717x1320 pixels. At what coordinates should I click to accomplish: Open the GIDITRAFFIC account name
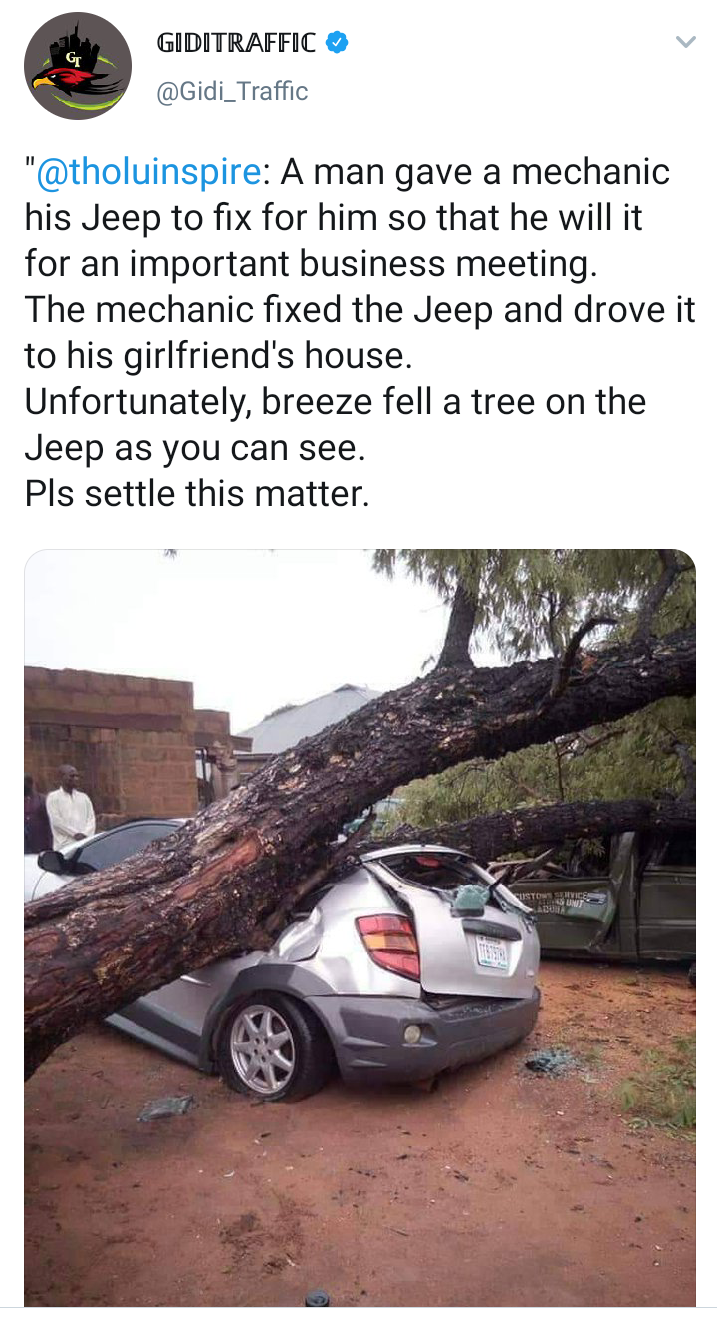pos(236,42)
